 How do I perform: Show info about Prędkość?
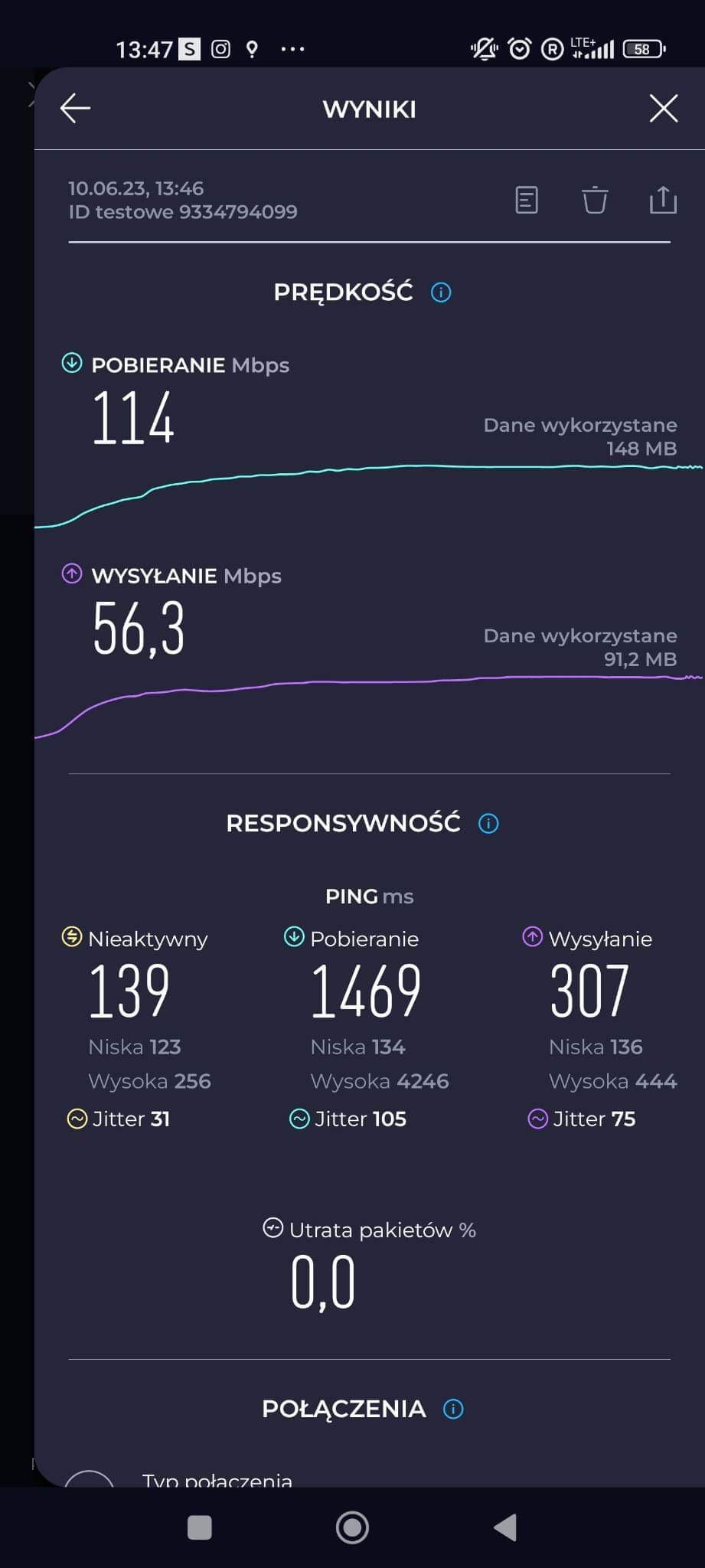pos(441,292)
